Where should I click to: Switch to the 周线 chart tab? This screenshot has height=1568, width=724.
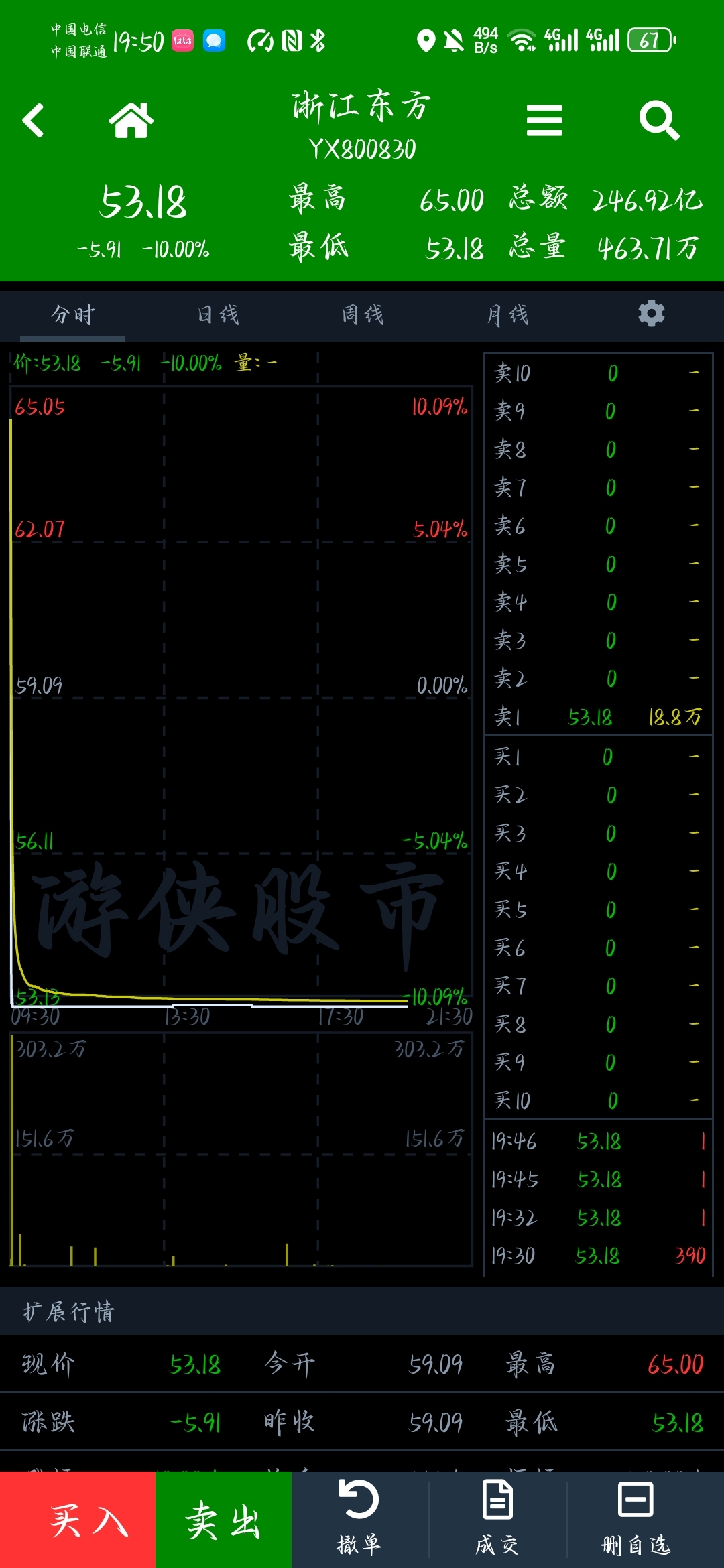pyautogui.click(x=363, y=314)
